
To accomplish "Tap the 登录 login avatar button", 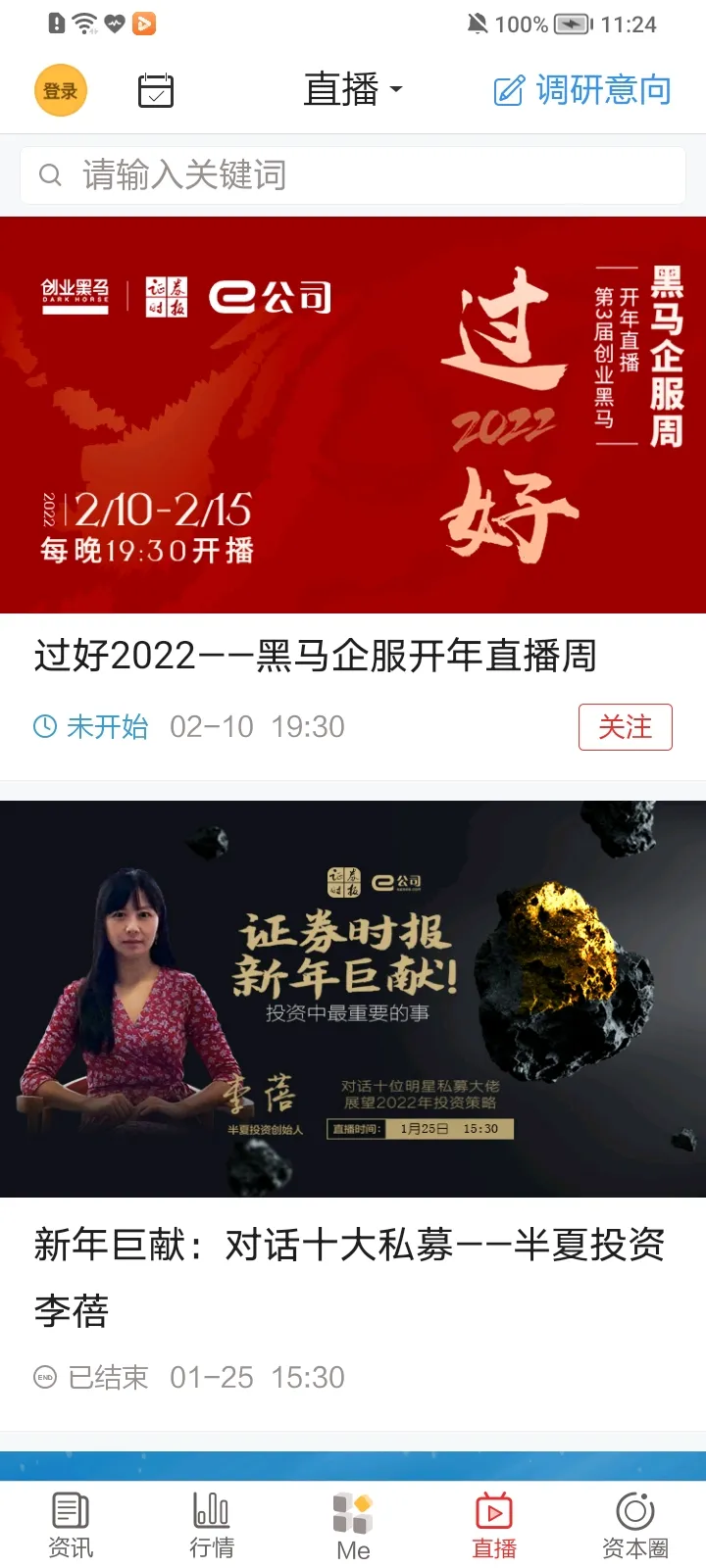I will click(x=61, y=90).
